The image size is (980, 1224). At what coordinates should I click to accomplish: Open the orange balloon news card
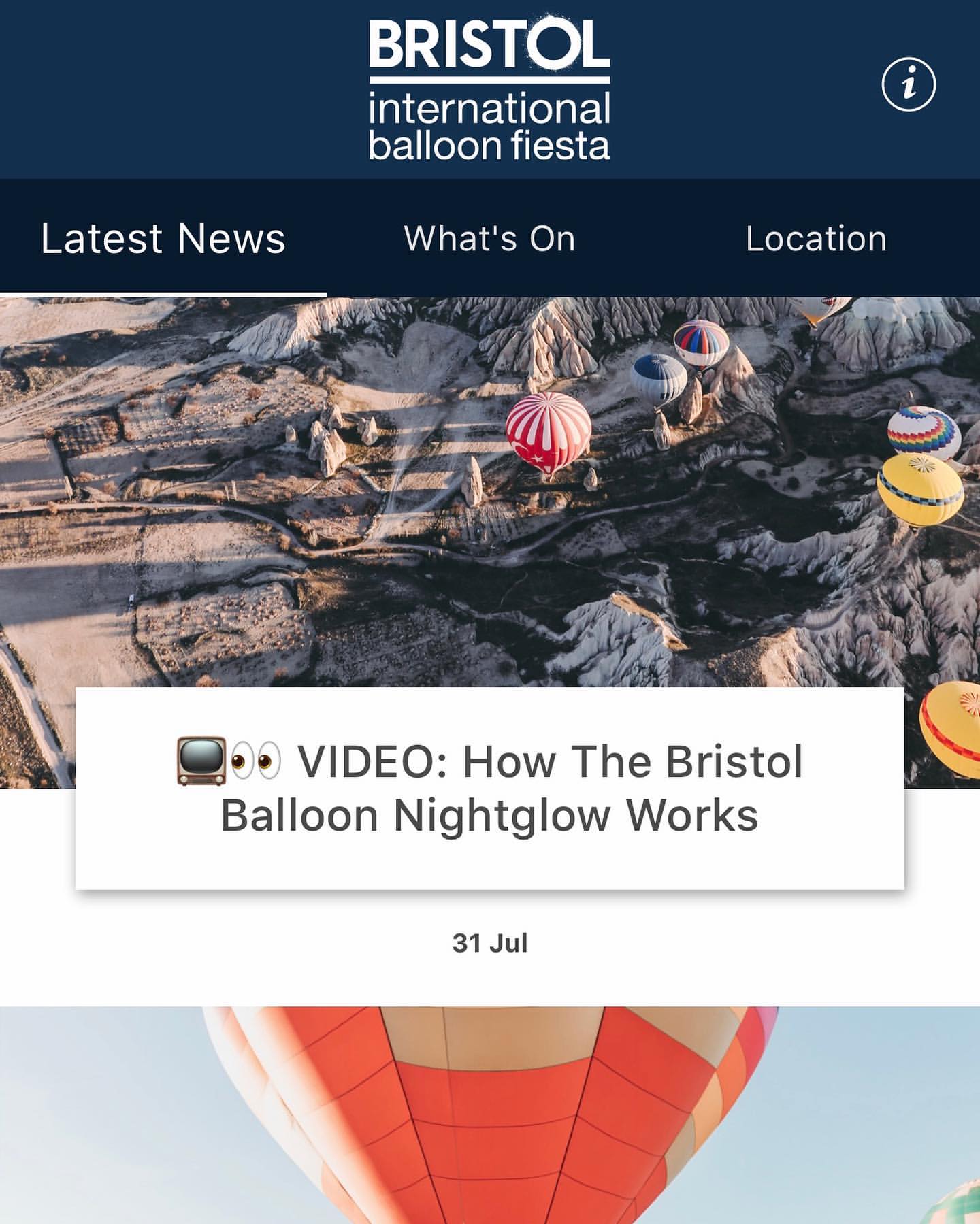click(x=489, y=1114)
